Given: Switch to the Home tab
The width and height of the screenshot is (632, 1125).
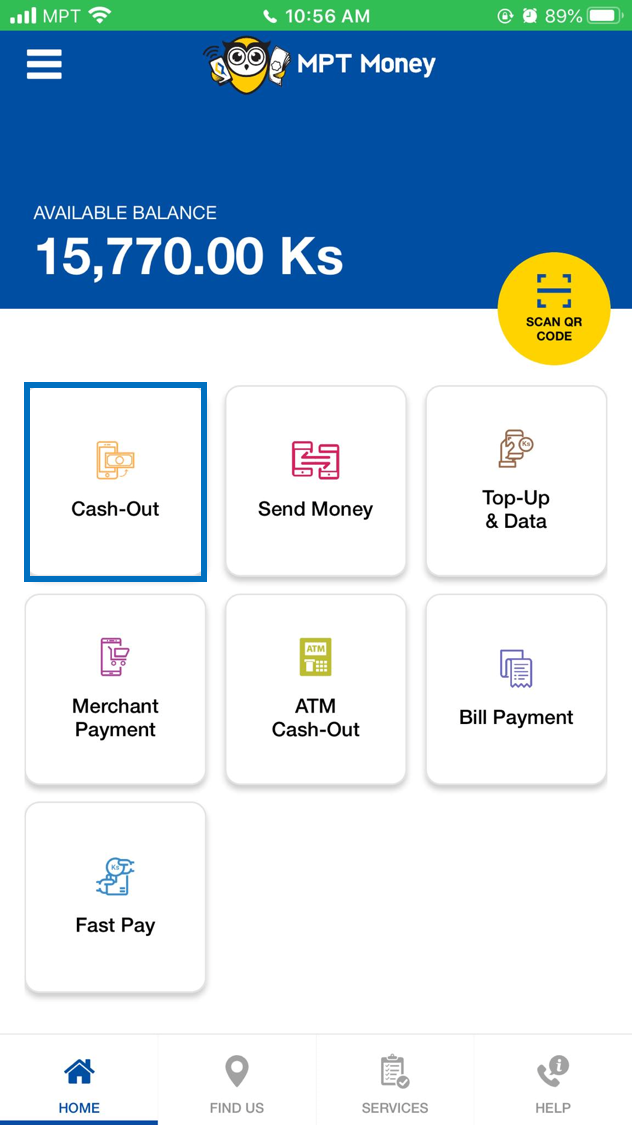Looking at the screenshot, I should pos(79,1081).
